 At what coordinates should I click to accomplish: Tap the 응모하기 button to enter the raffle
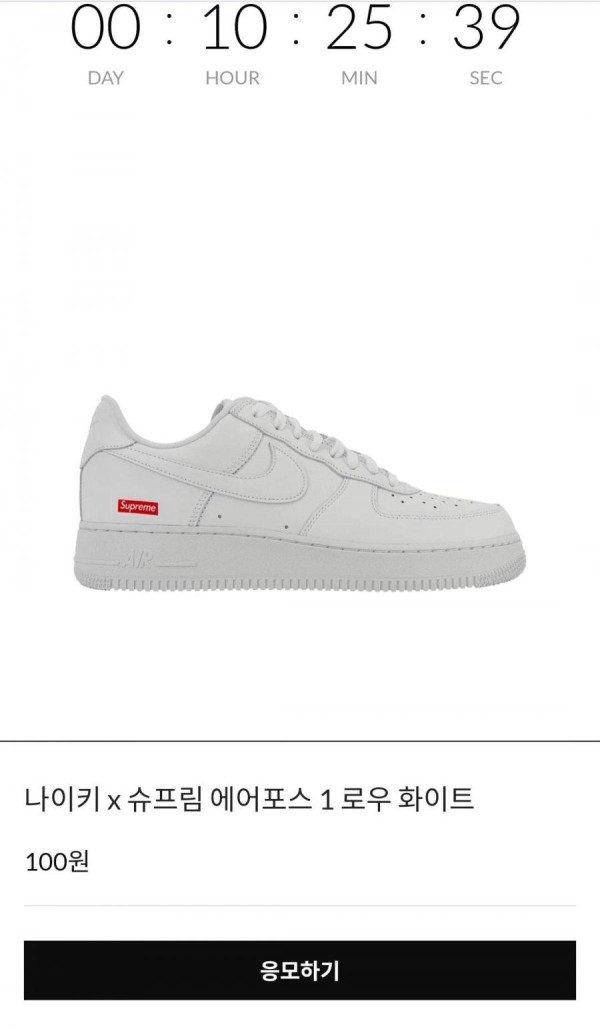300,970
